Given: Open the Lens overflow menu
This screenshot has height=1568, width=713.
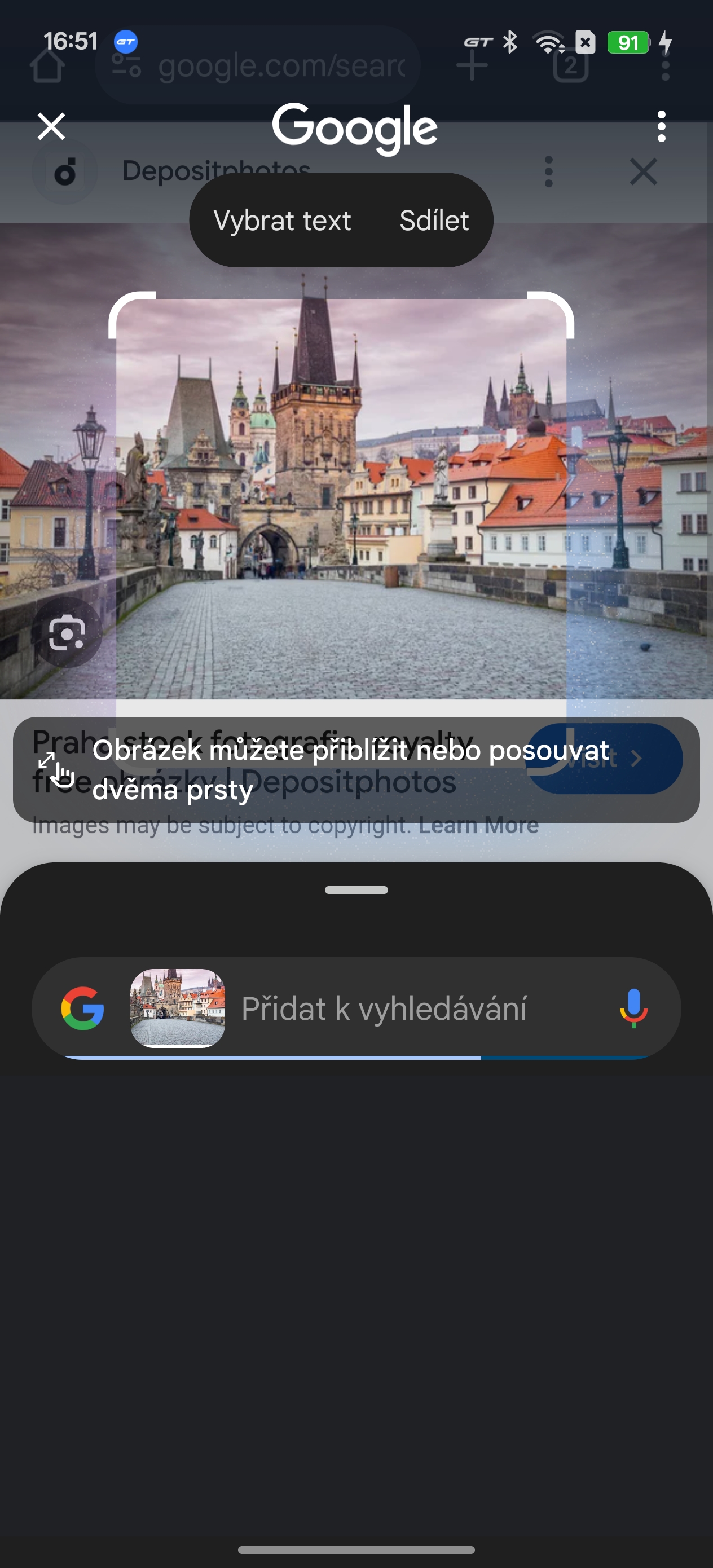Looking at the screenshot, I should (x=661, y=126).
